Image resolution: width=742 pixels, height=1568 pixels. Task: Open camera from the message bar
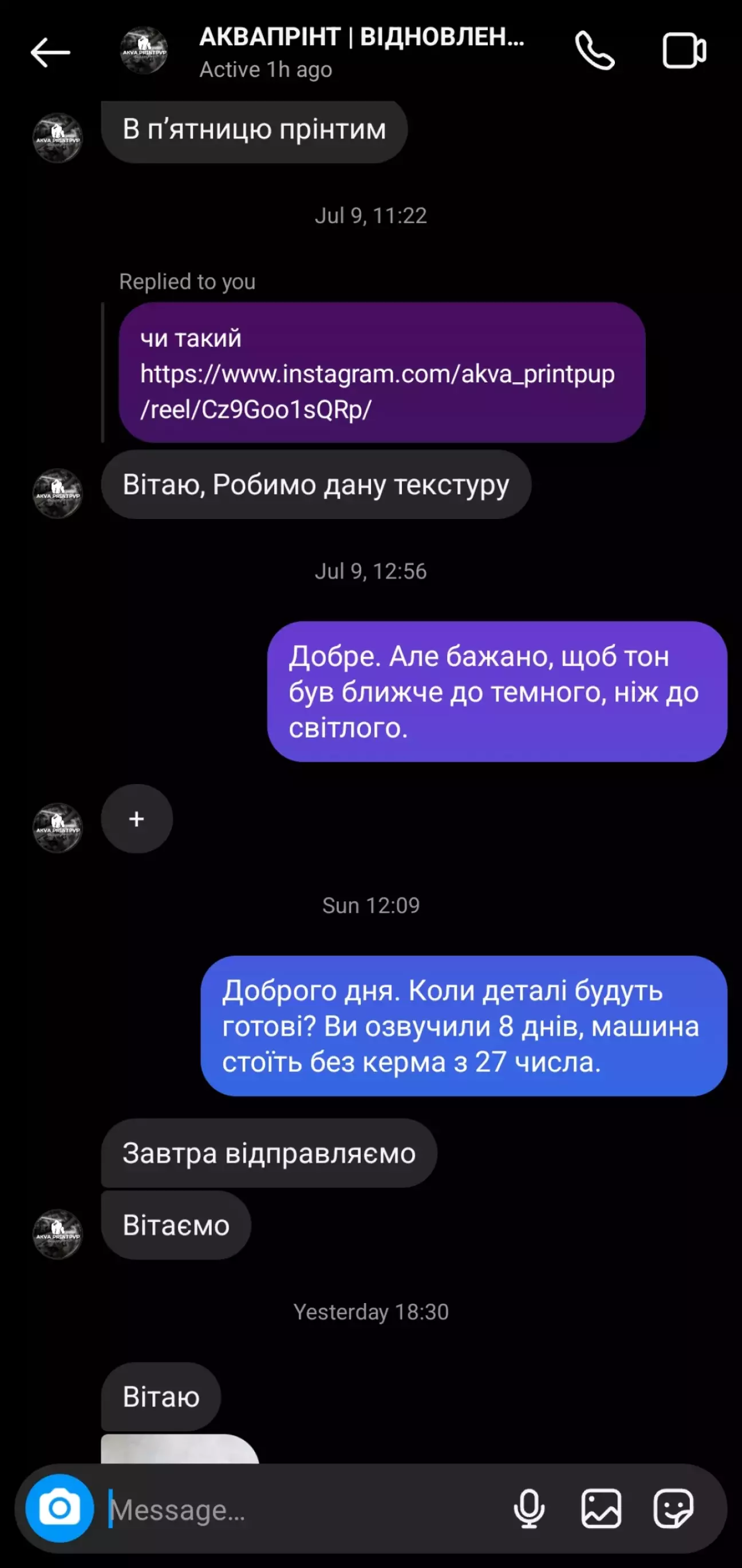click(x=60, y=1508)
